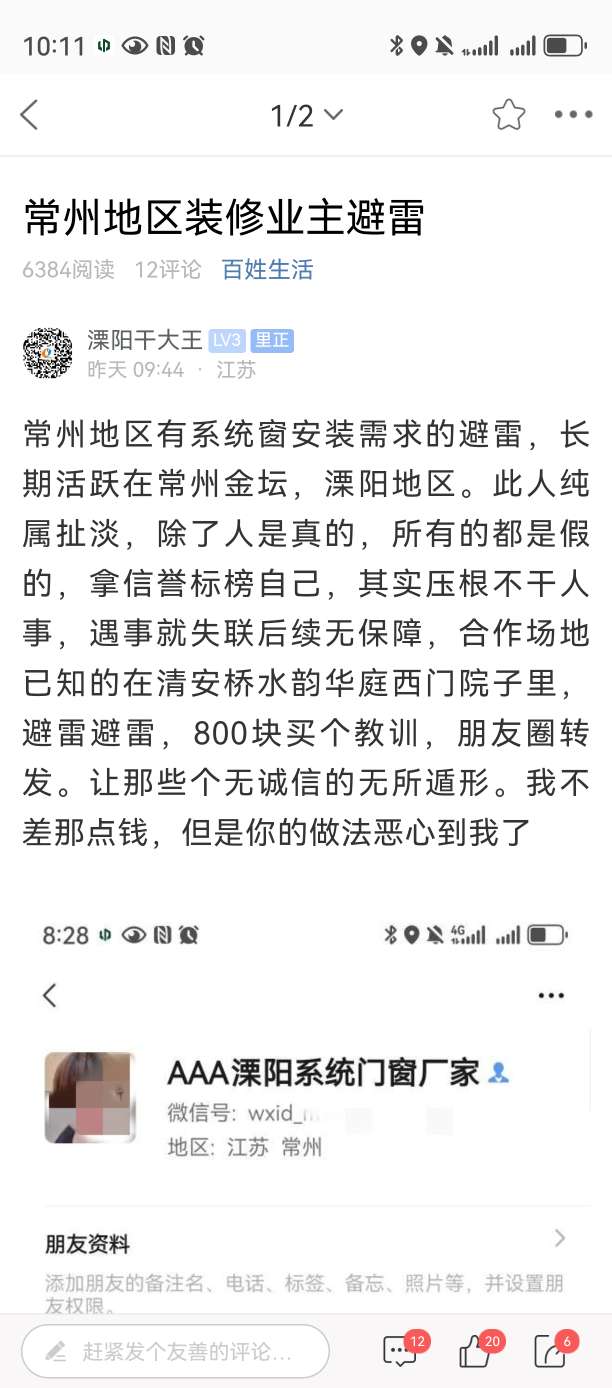The width and height of the screenshot is (612, 1388).
Task: Tap the comment box 赶紧发个友善的评论
Action: pyautogui.click(x=176, y=1352)
